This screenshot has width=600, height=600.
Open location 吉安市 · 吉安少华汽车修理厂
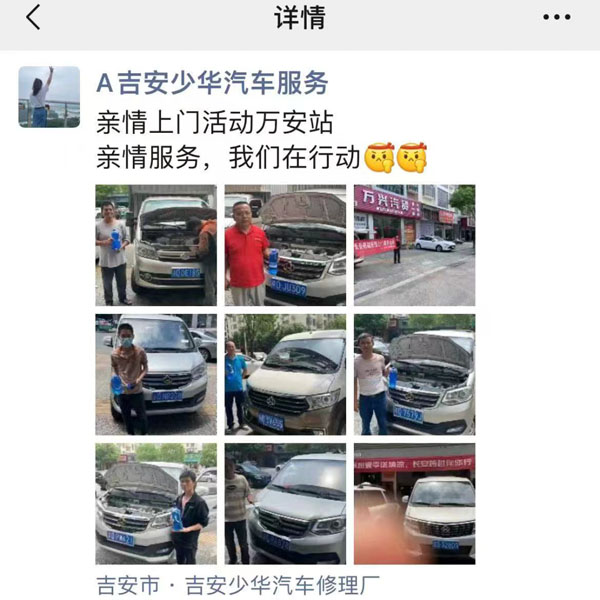click(x=239, y=584)
